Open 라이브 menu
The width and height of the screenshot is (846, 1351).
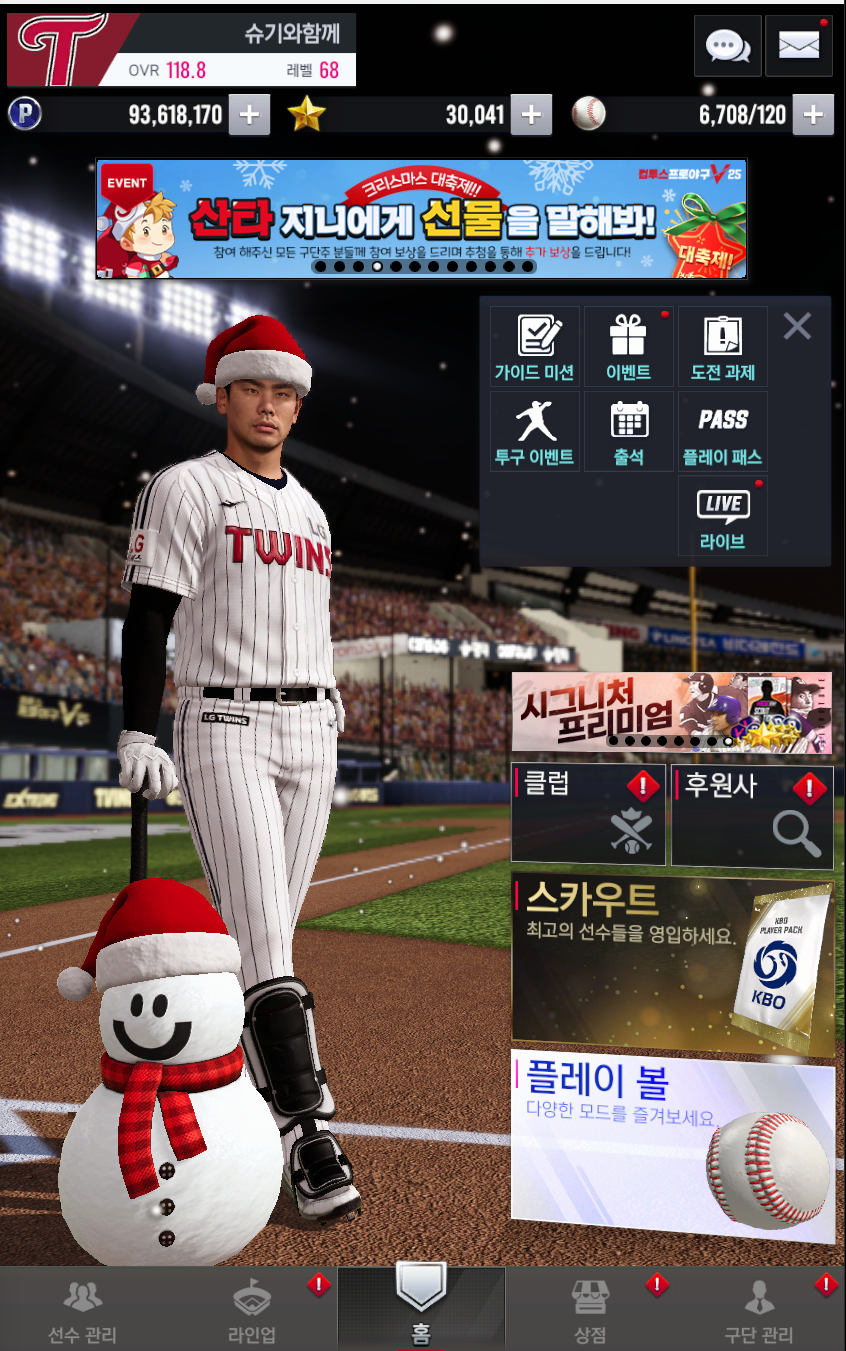pos(722,517)
